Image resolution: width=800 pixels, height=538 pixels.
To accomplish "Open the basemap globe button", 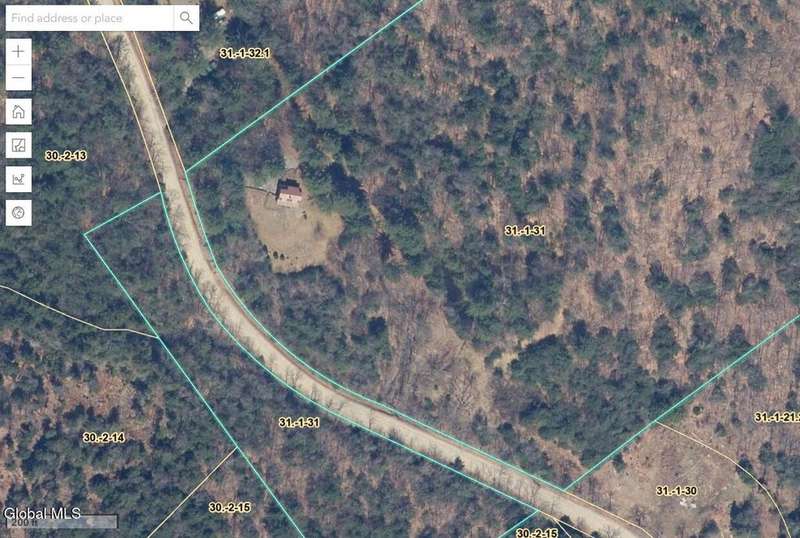I will [x=19, y=213].
